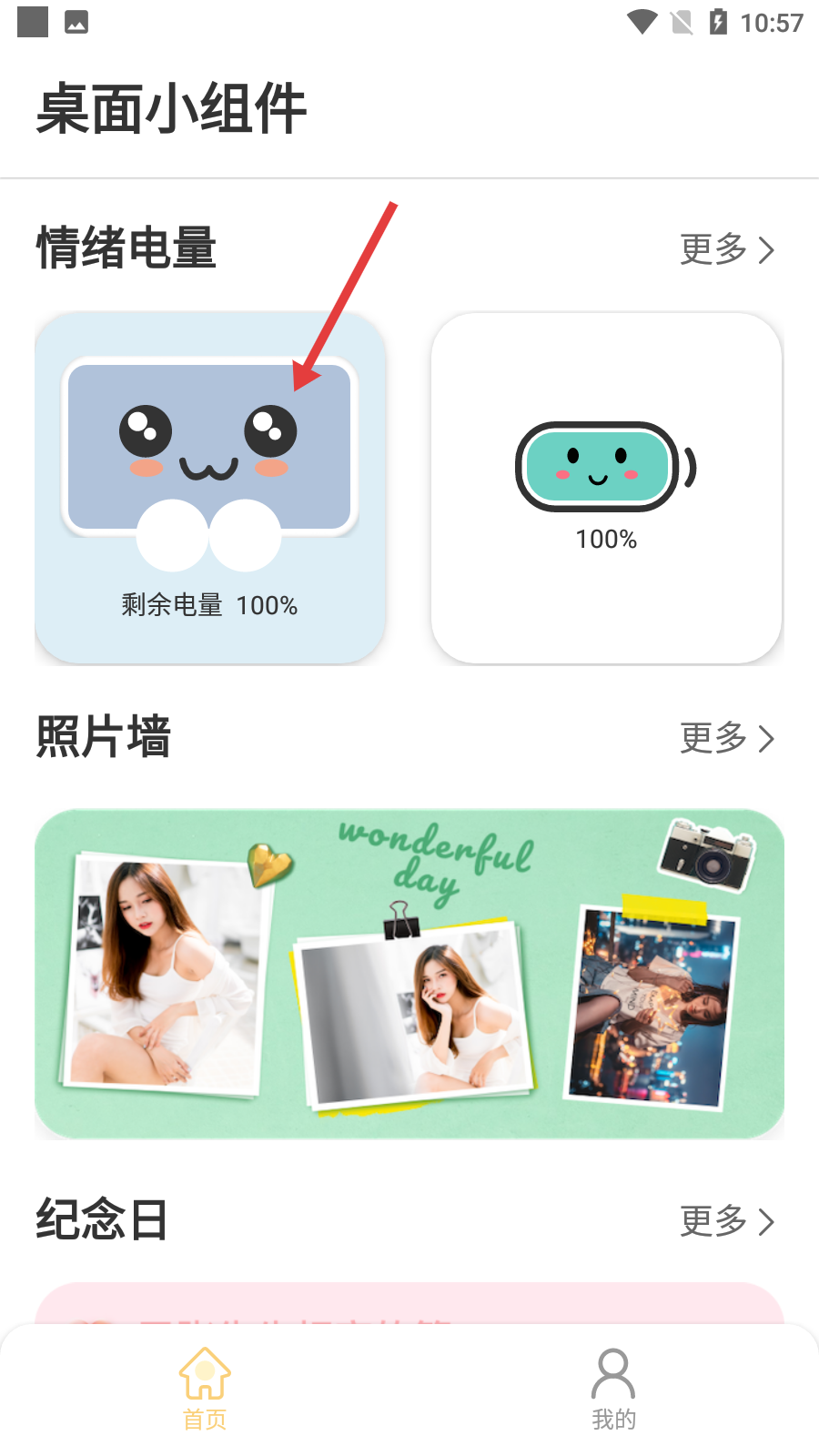Open the wonderful day photo wall widget
The width and height of the screenshot is (819, 1456).
pyautogui.click(x=409, y=973)
